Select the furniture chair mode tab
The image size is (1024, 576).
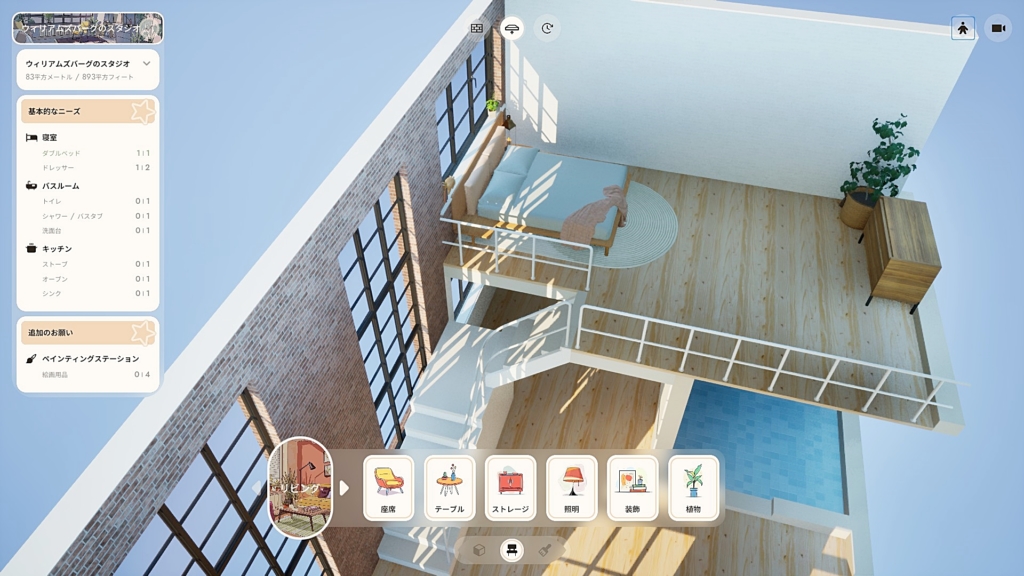[x=512, y=550]
